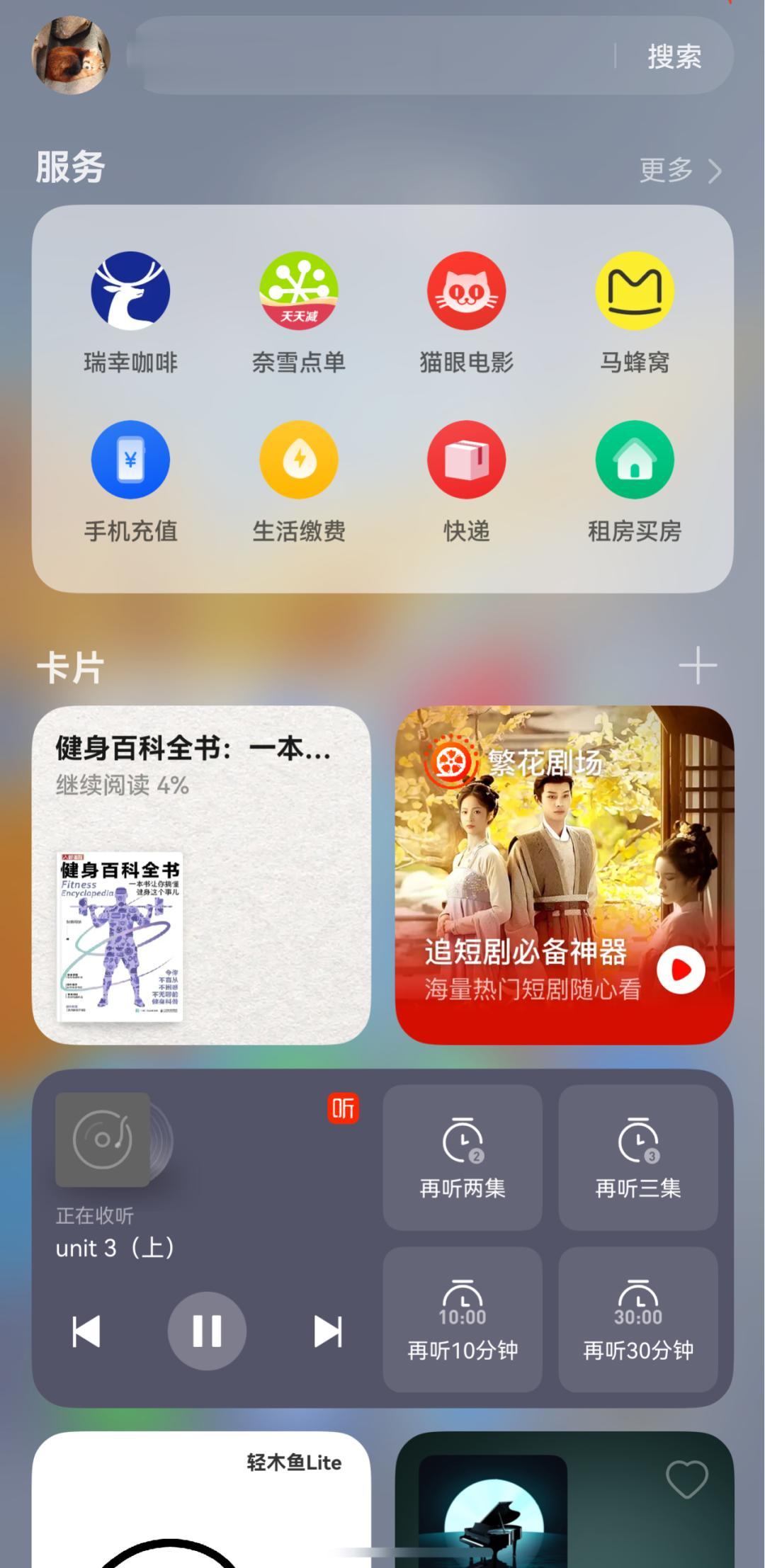The width and height of the screenshot is (765, 1568).
Task: Continue reading 健身百科全书 card
Action: (201, 875)
